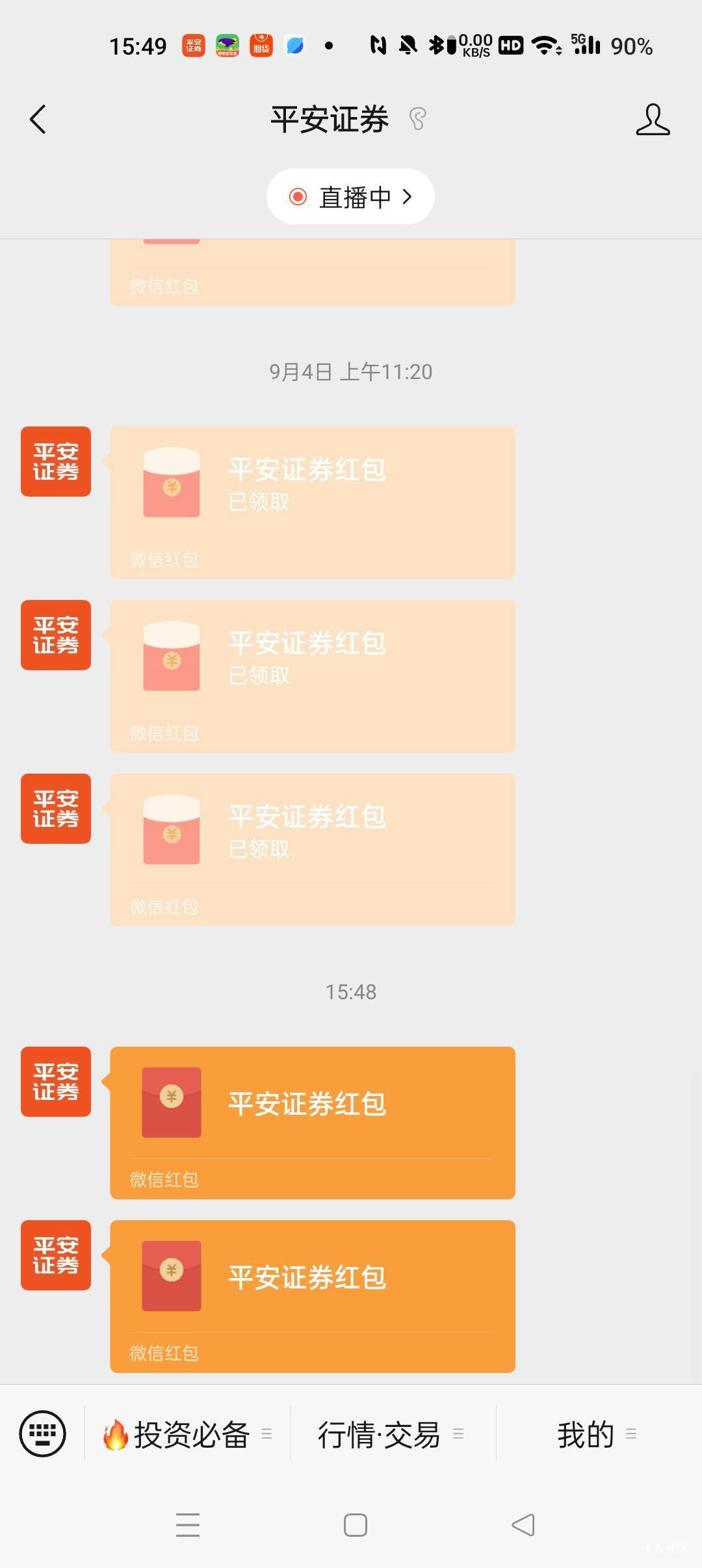Switch to keyboard input mode
702x1568 pixels.
(43, 1433)
